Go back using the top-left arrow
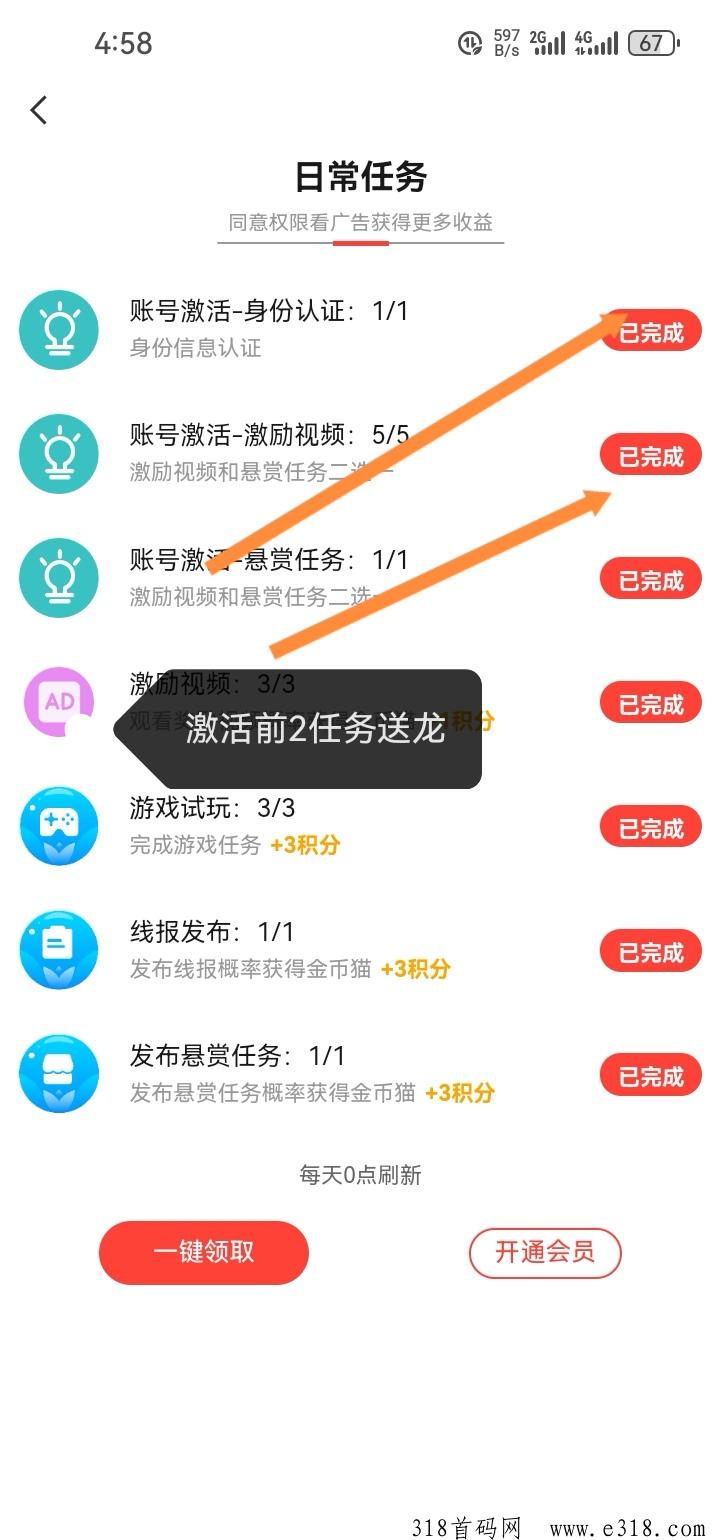 [x=39, y=110]
